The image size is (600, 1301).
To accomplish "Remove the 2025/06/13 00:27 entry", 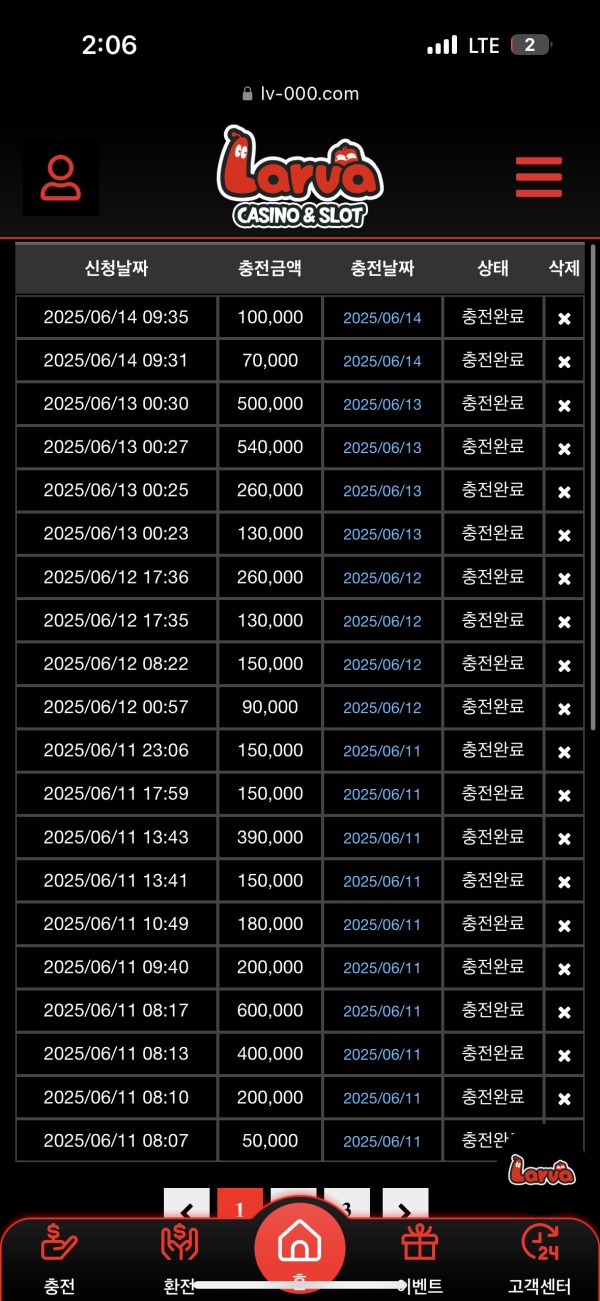I will click(x=564, y=449).
